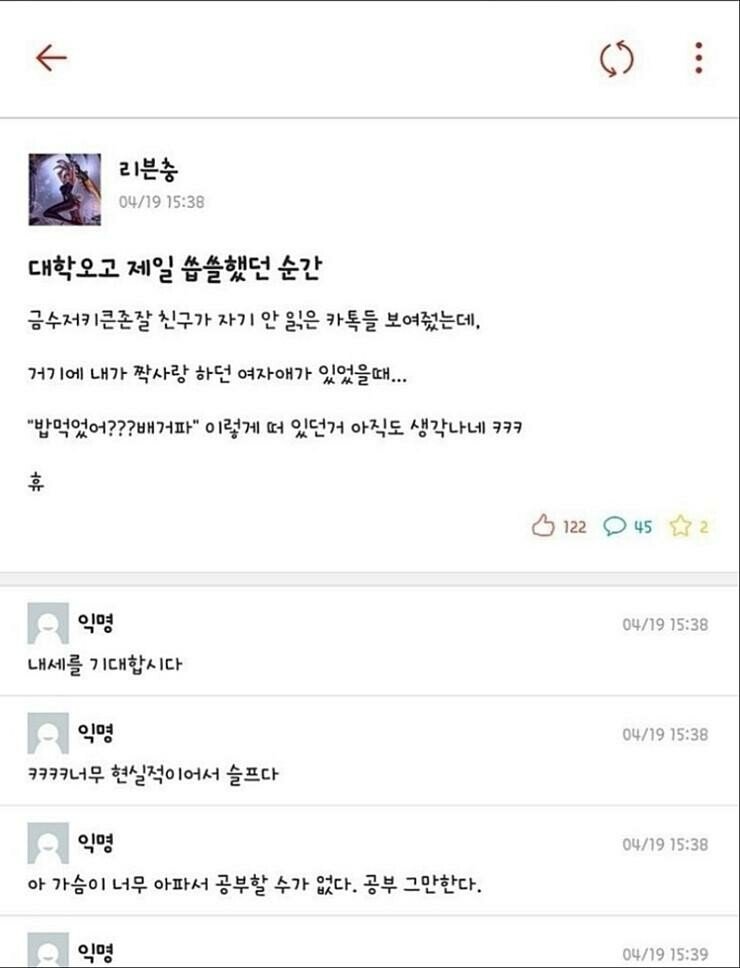Scrap the post with the star icon
Viewport: 740px width, 968px height.
coord(681,526)
